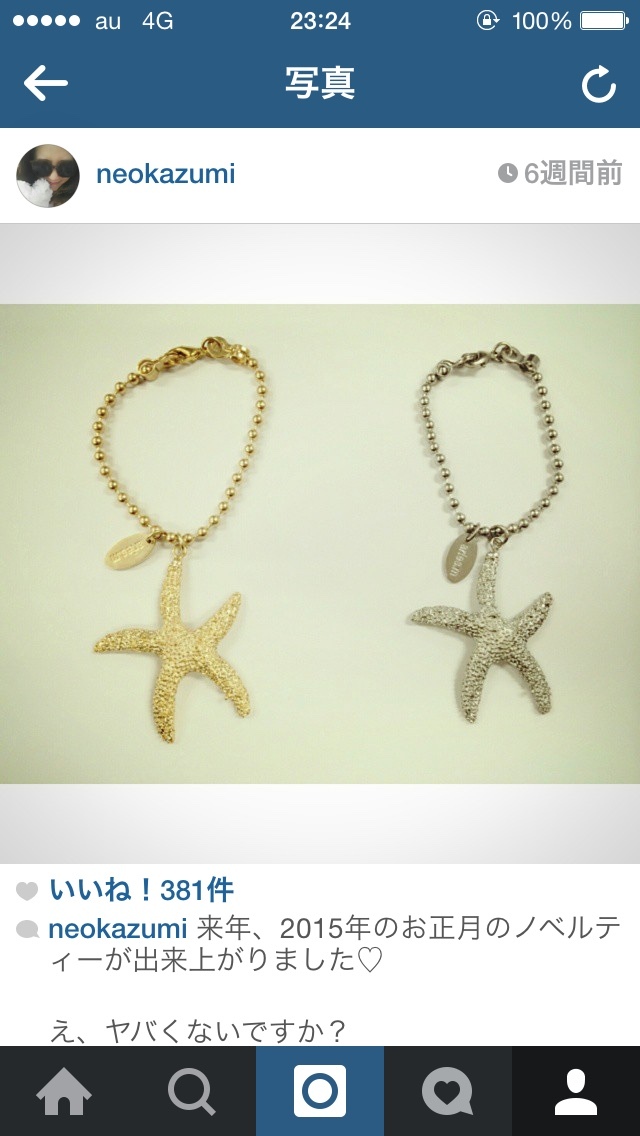Refresh the photo page
Image resolution: width=640 pixels, height=1136 pixels.
click(598, 86)
